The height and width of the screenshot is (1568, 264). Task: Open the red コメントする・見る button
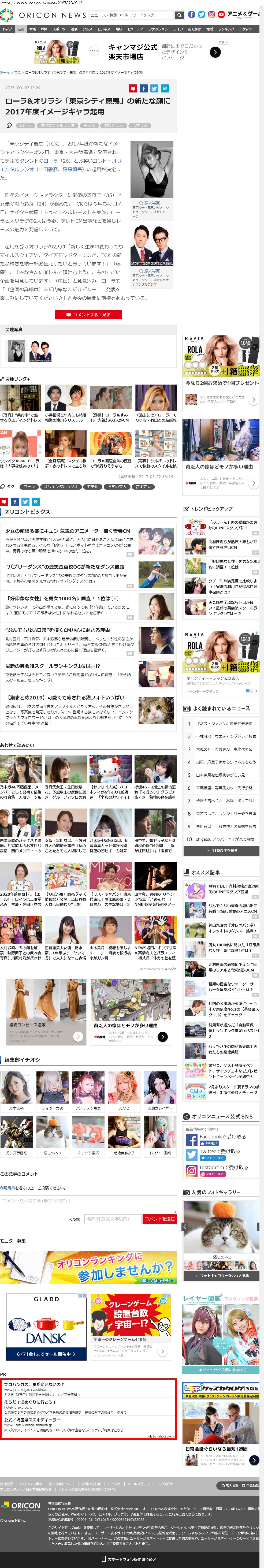88,315
